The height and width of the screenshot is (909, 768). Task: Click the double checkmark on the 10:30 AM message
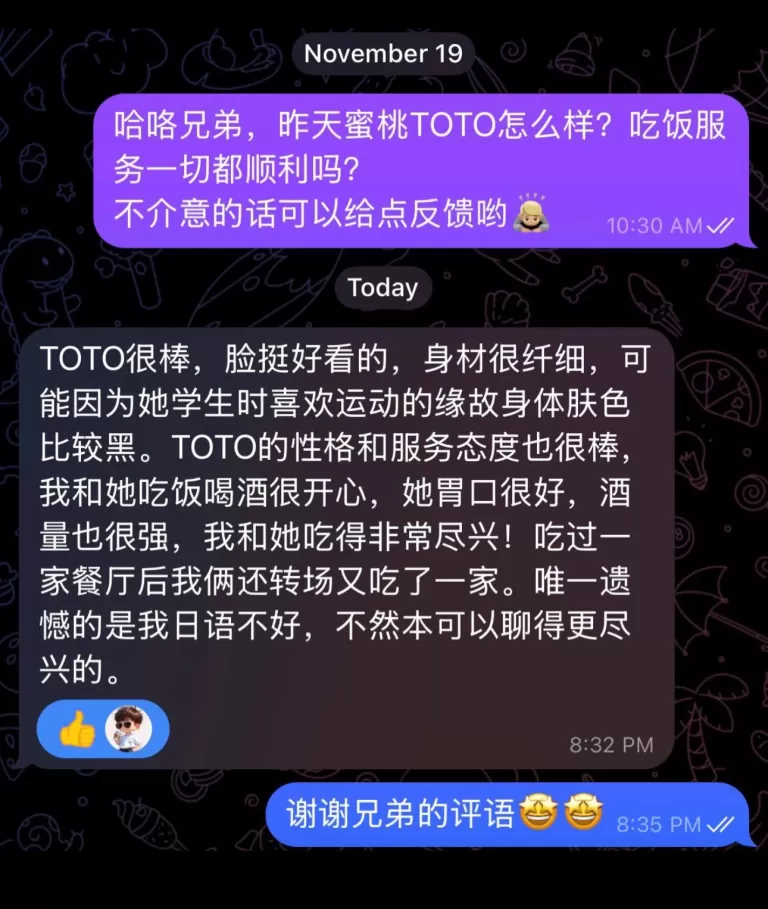coord(718,226)
